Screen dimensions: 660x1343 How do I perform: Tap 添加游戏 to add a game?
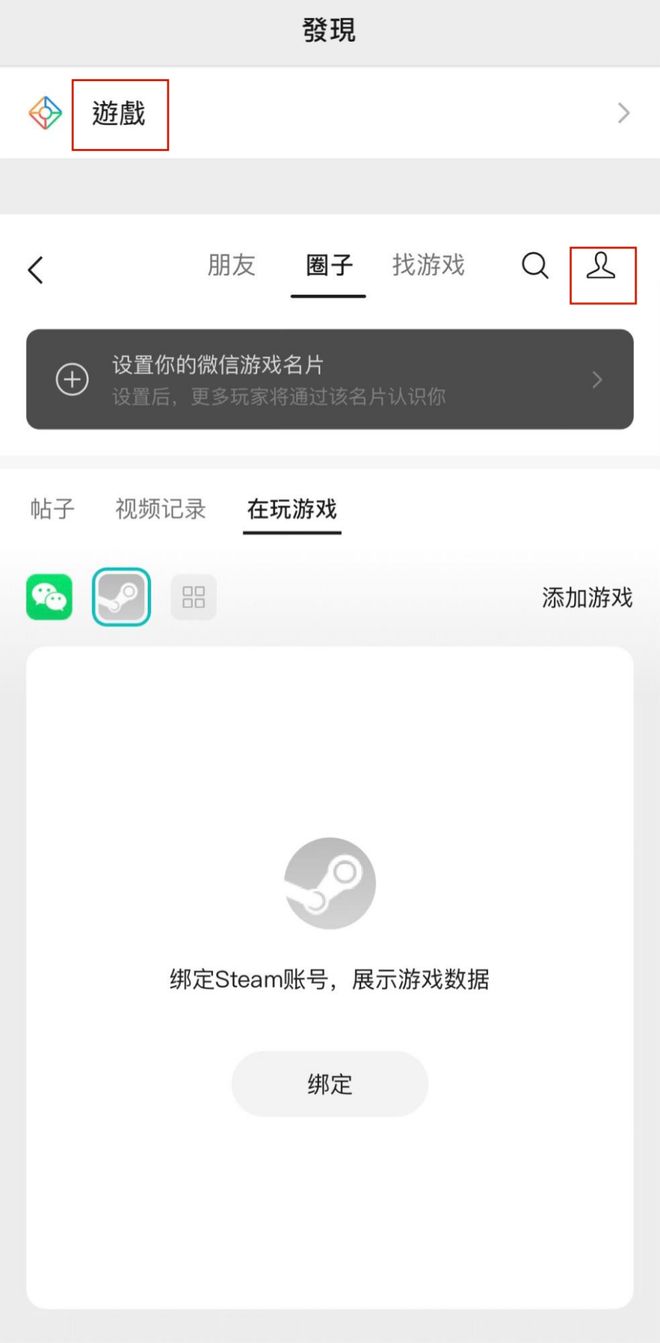pyautogui.click(x=587, y=598)
